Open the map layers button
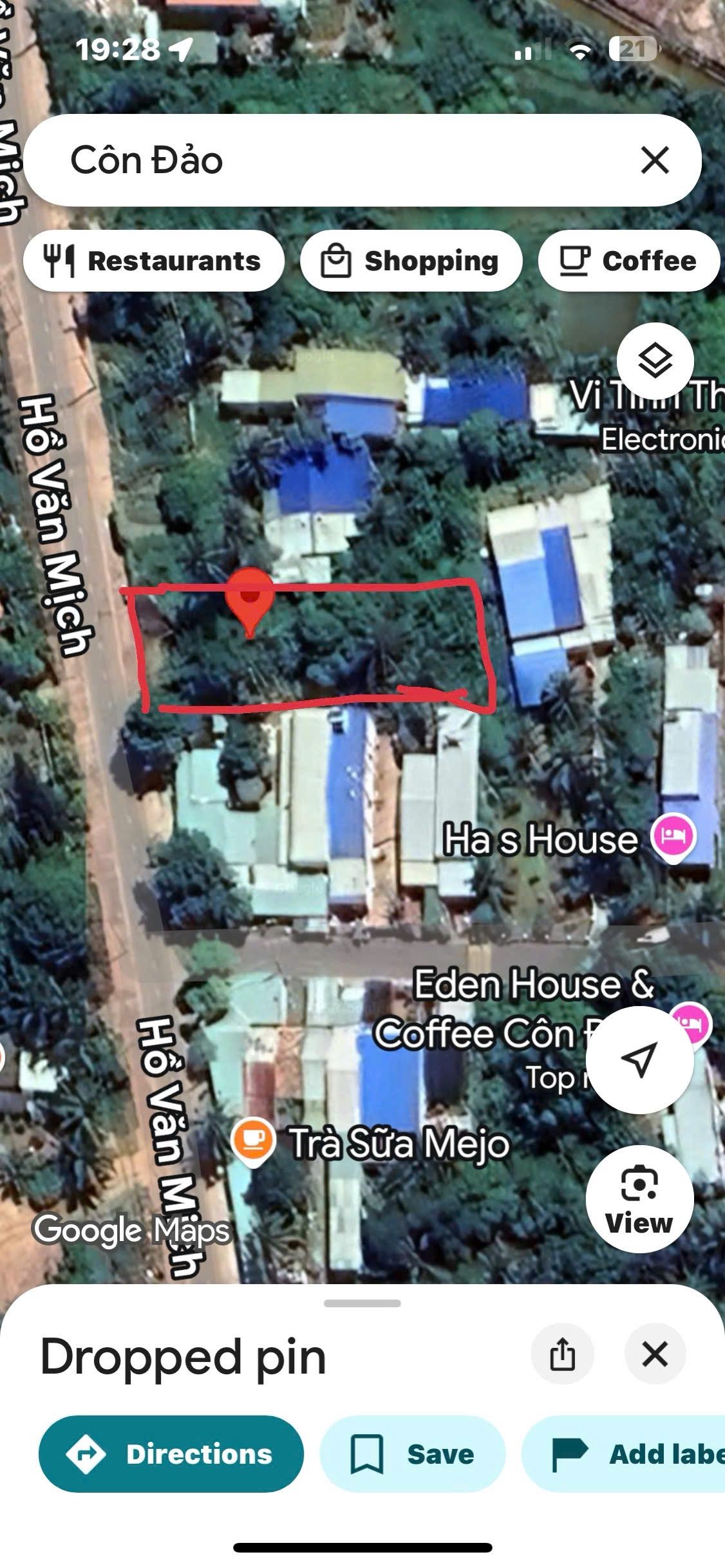 point(655,360)
